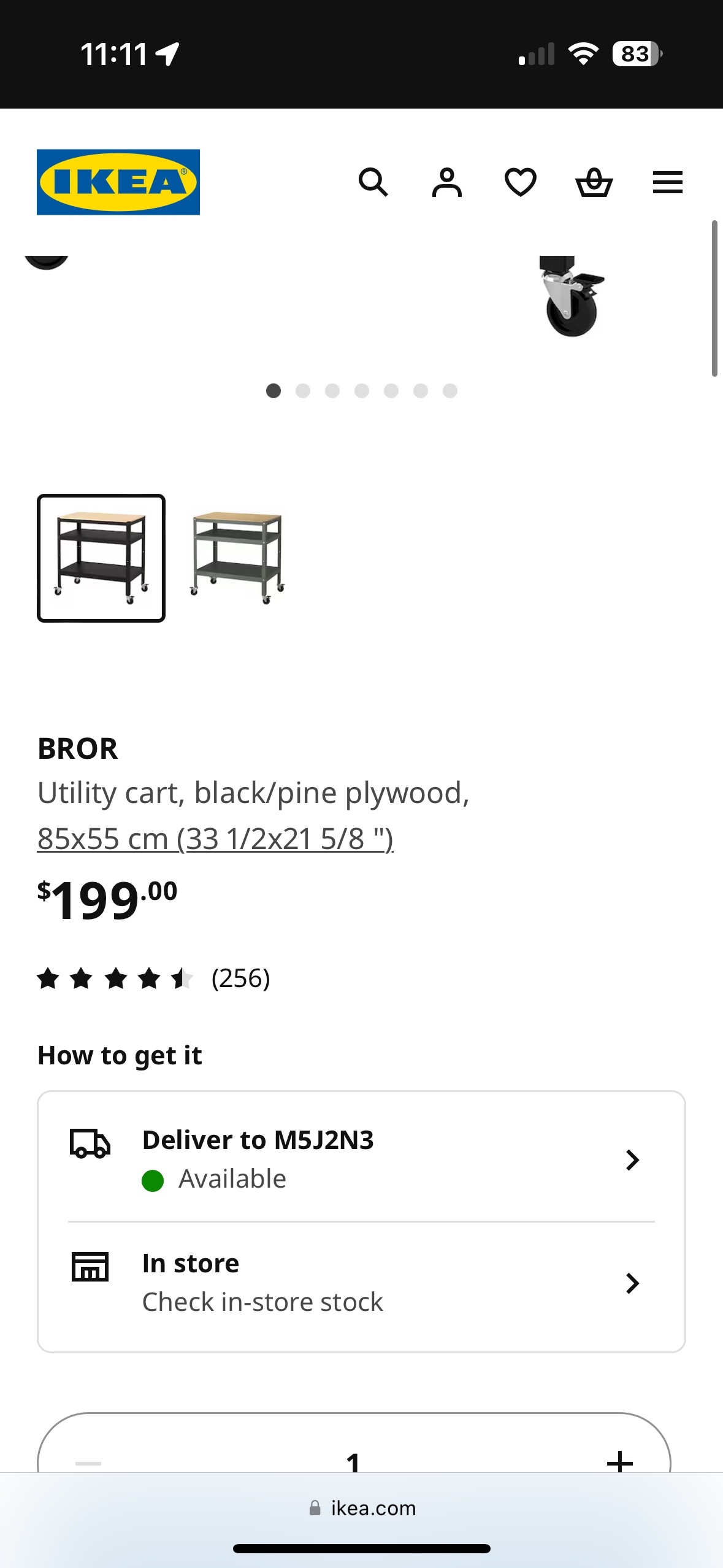Open delivery options for M5J2N3

pos(361,1159)
